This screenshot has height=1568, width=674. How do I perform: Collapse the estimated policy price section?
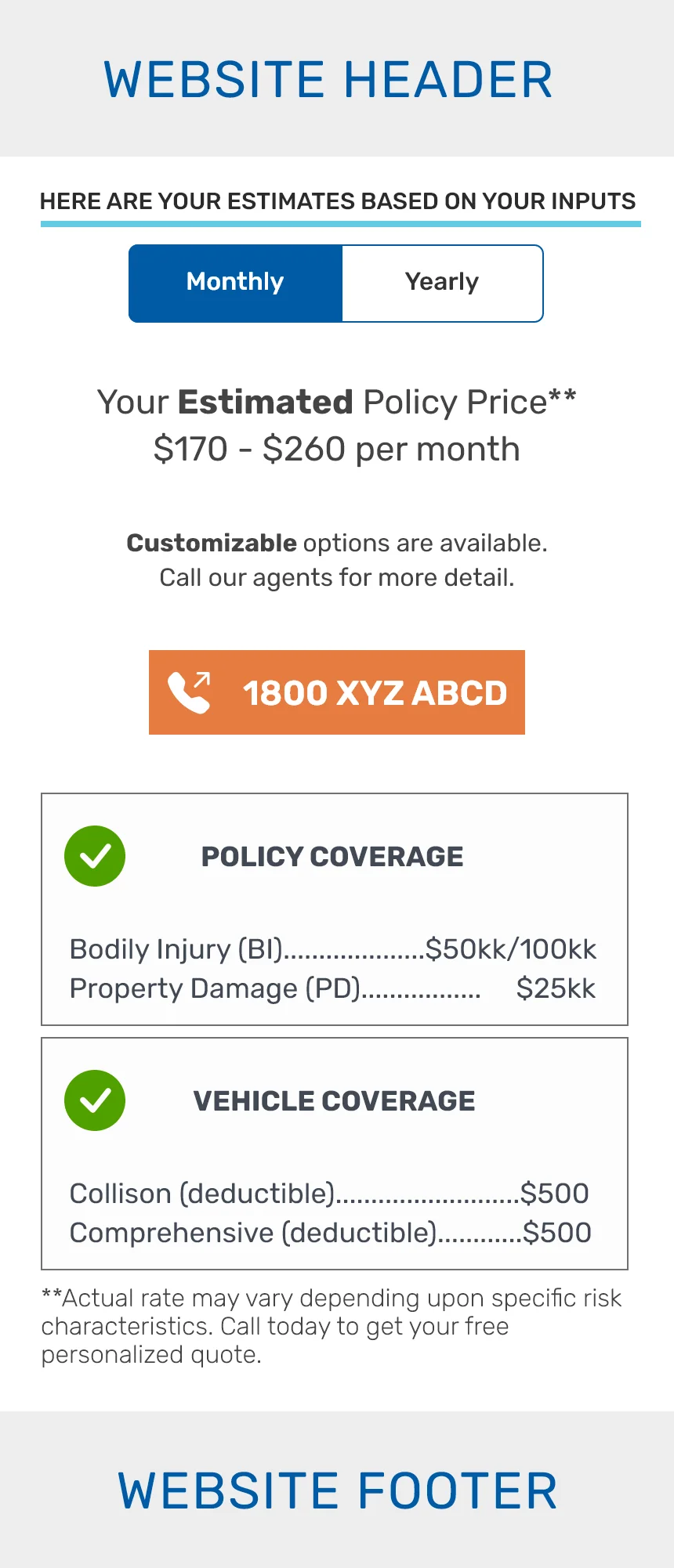point(337,423)
